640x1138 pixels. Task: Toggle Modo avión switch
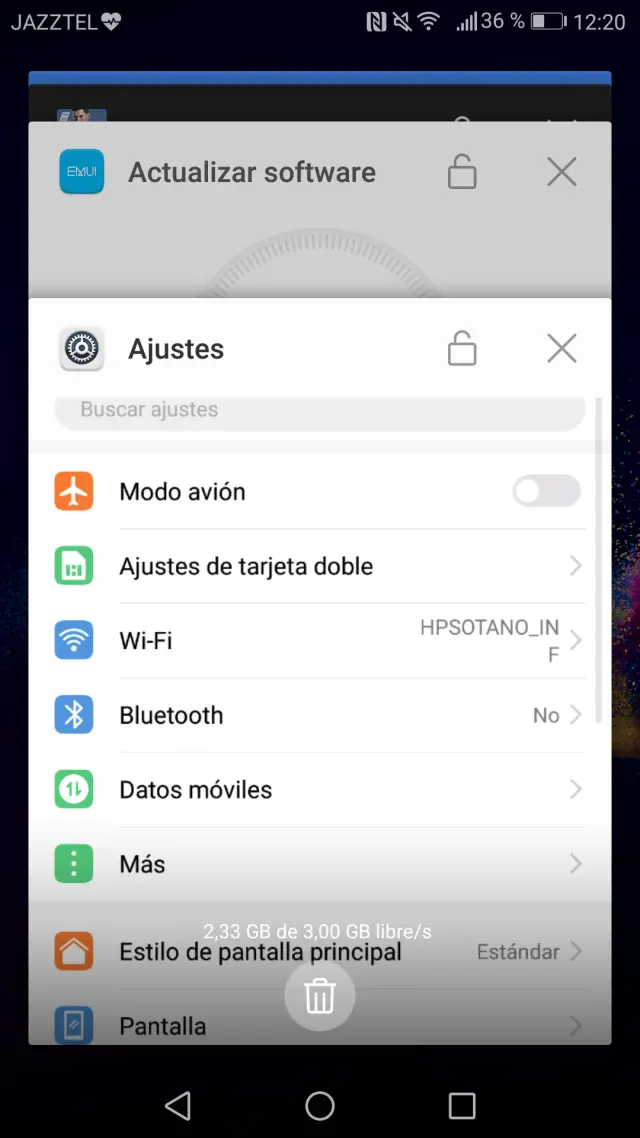tap(546, 491)
